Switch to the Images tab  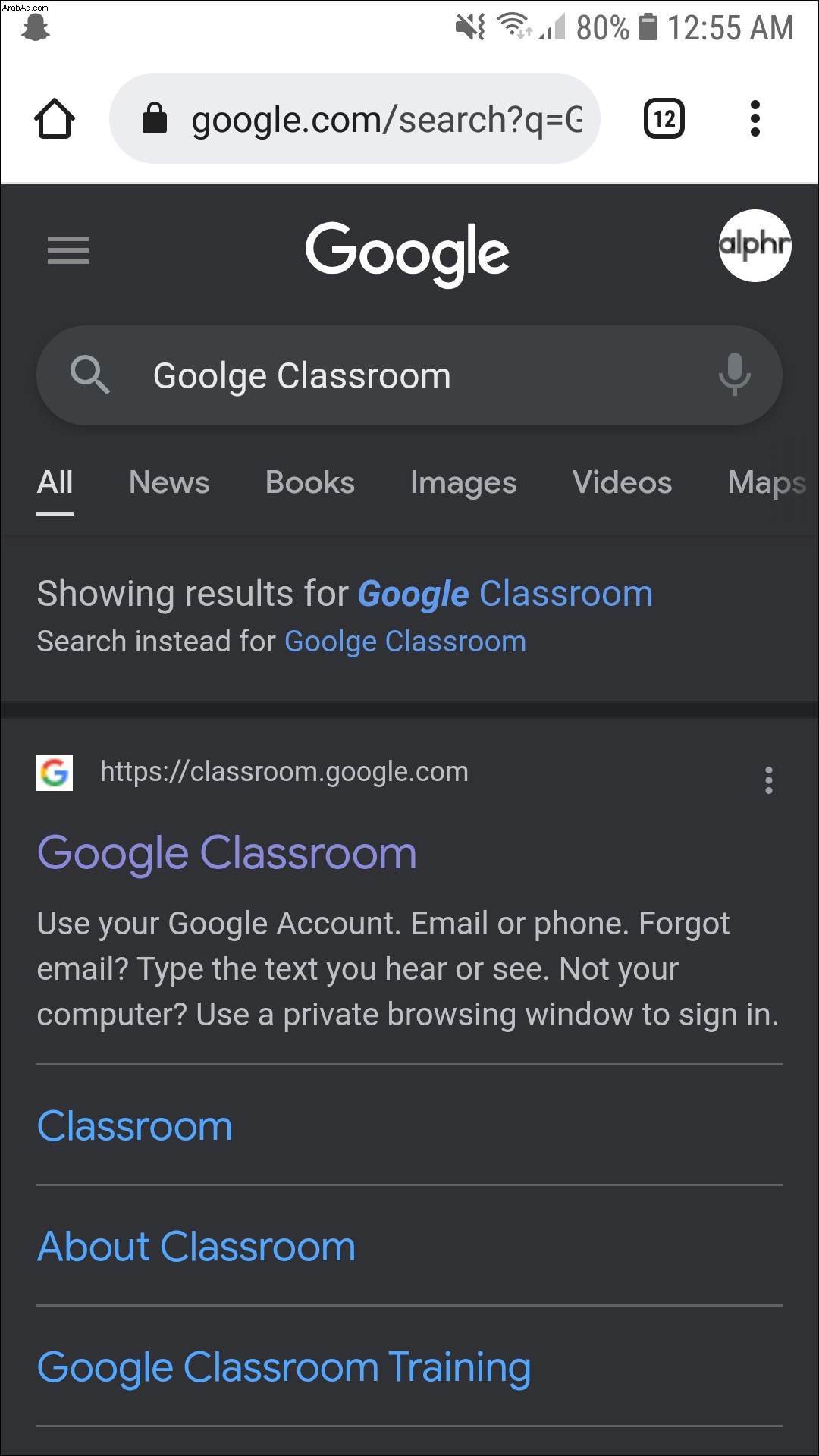[x=463, y=483]
